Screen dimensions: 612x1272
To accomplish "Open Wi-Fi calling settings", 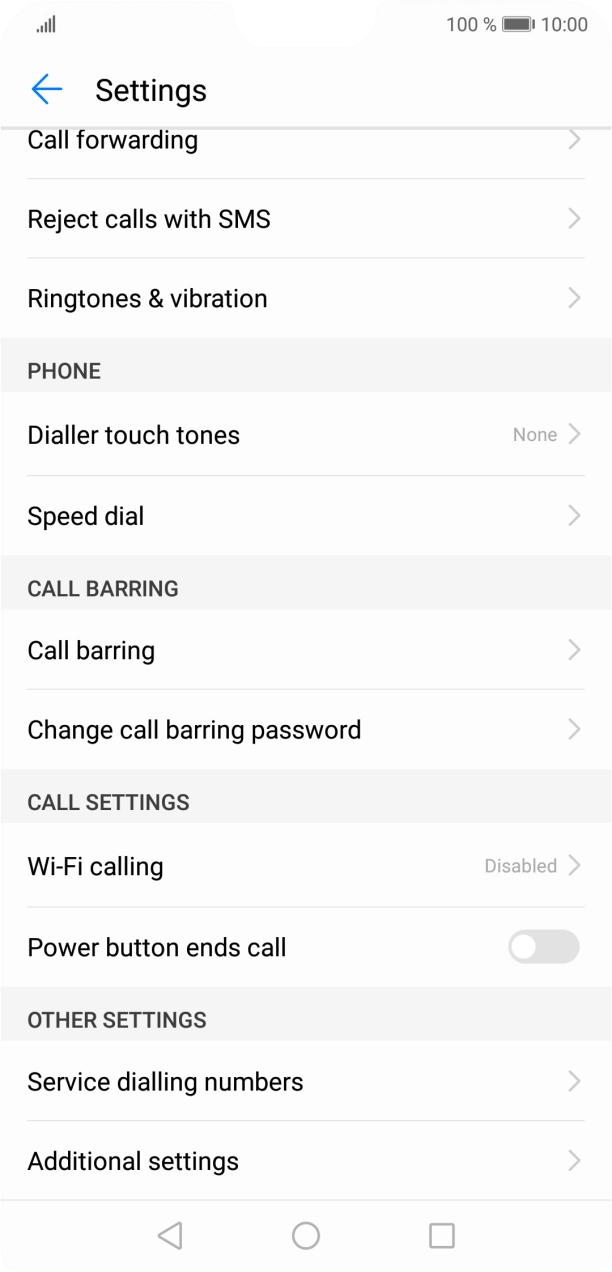I will click(306, 866).
